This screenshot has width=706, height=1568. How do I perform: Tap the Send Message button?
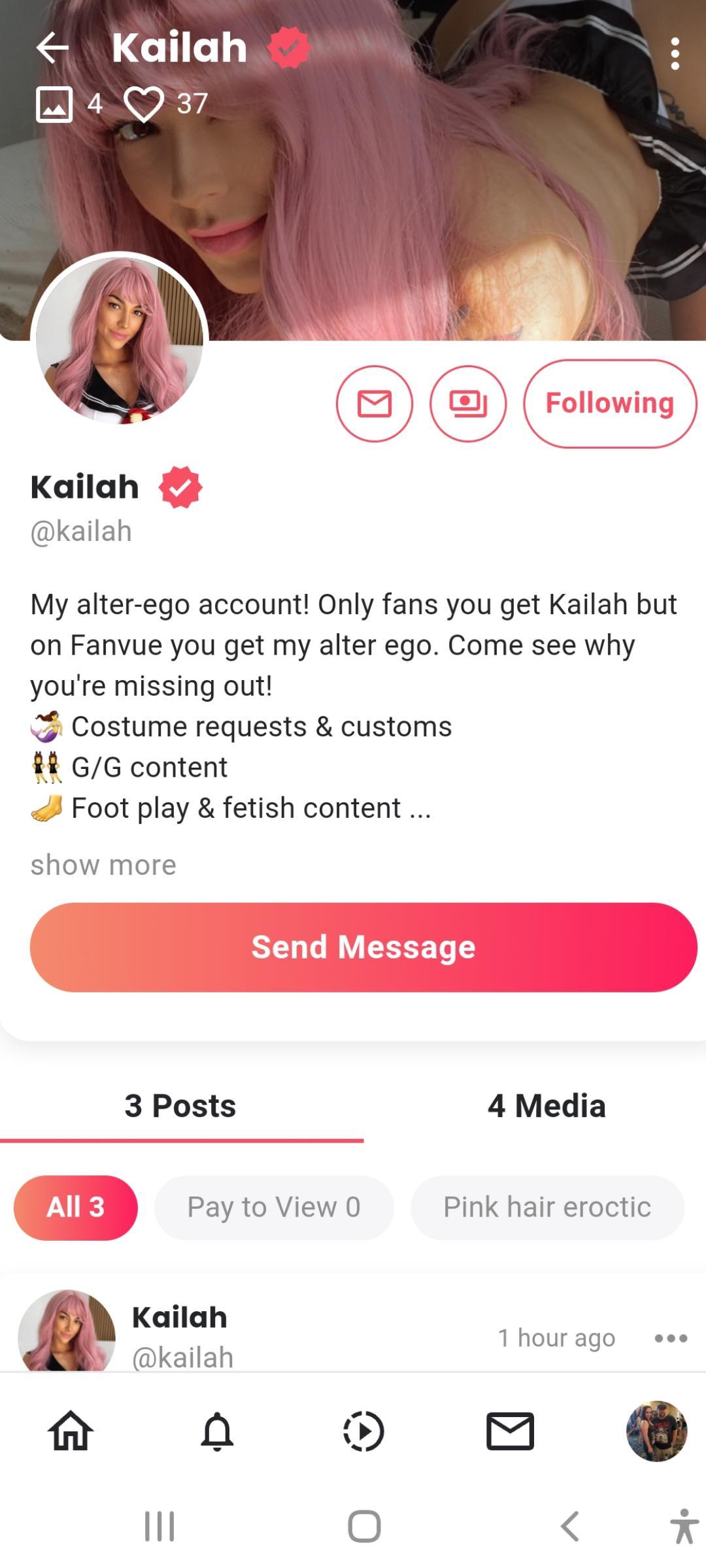click(x=363, y=947)
